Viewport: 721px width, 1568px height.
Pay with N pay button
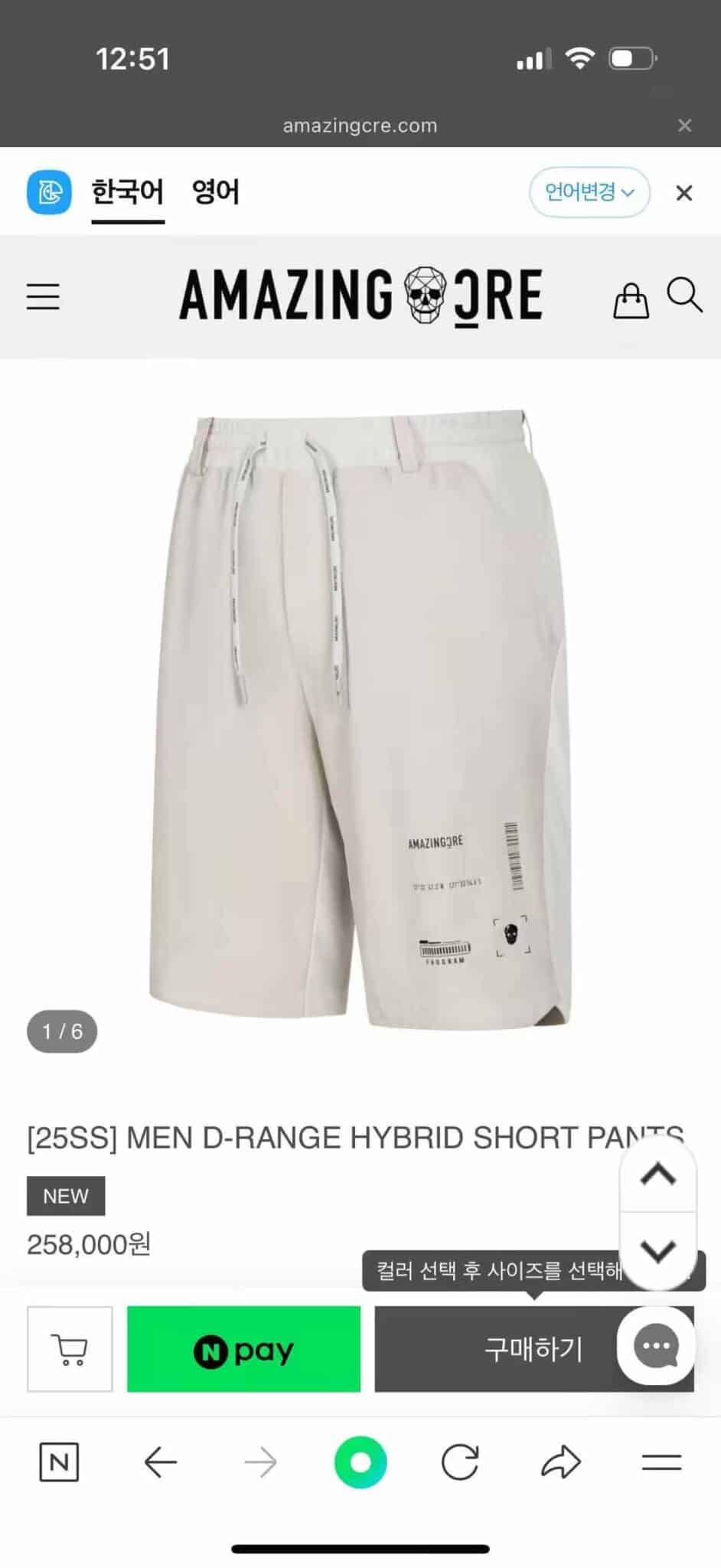[x=243, y=1349]
